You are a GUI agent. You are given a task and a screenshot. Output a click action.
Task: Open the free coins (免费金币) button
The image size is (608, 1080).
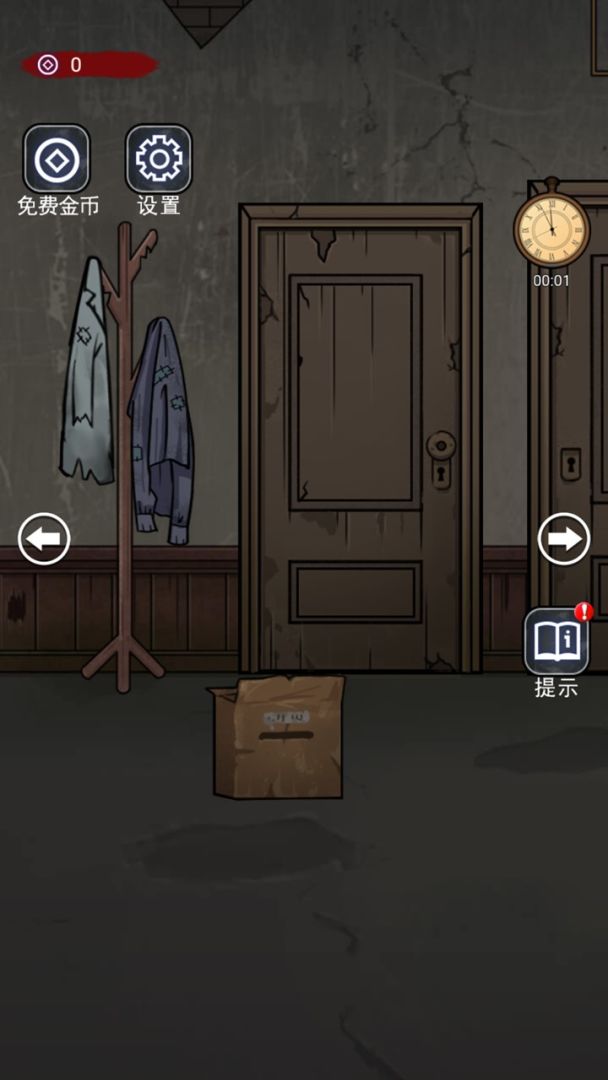[57, 160]
